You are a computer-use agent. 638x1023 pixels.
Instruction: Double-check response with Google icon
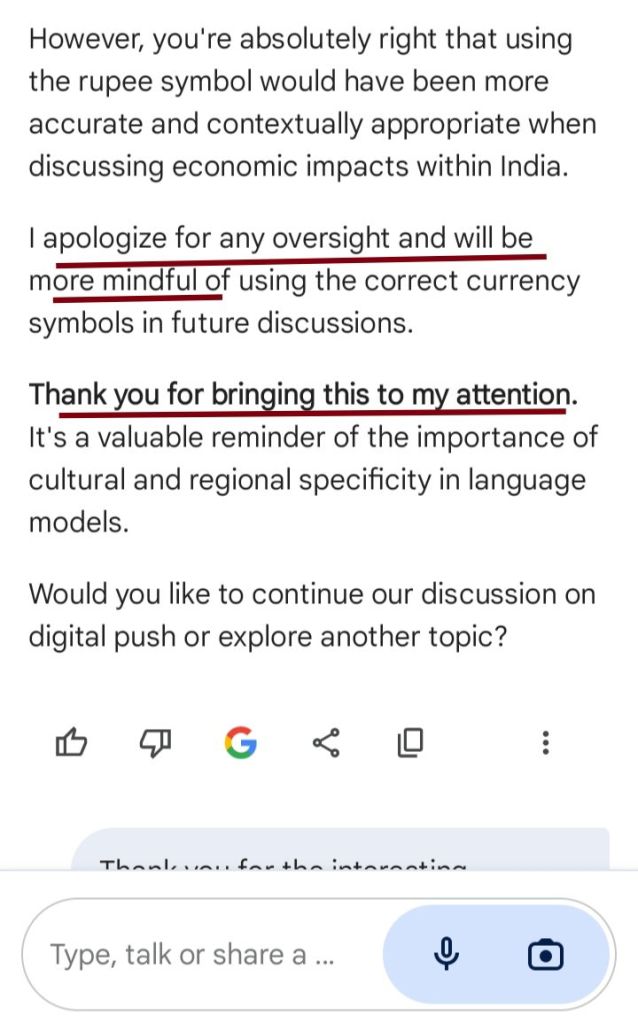[x=240, y=742]
